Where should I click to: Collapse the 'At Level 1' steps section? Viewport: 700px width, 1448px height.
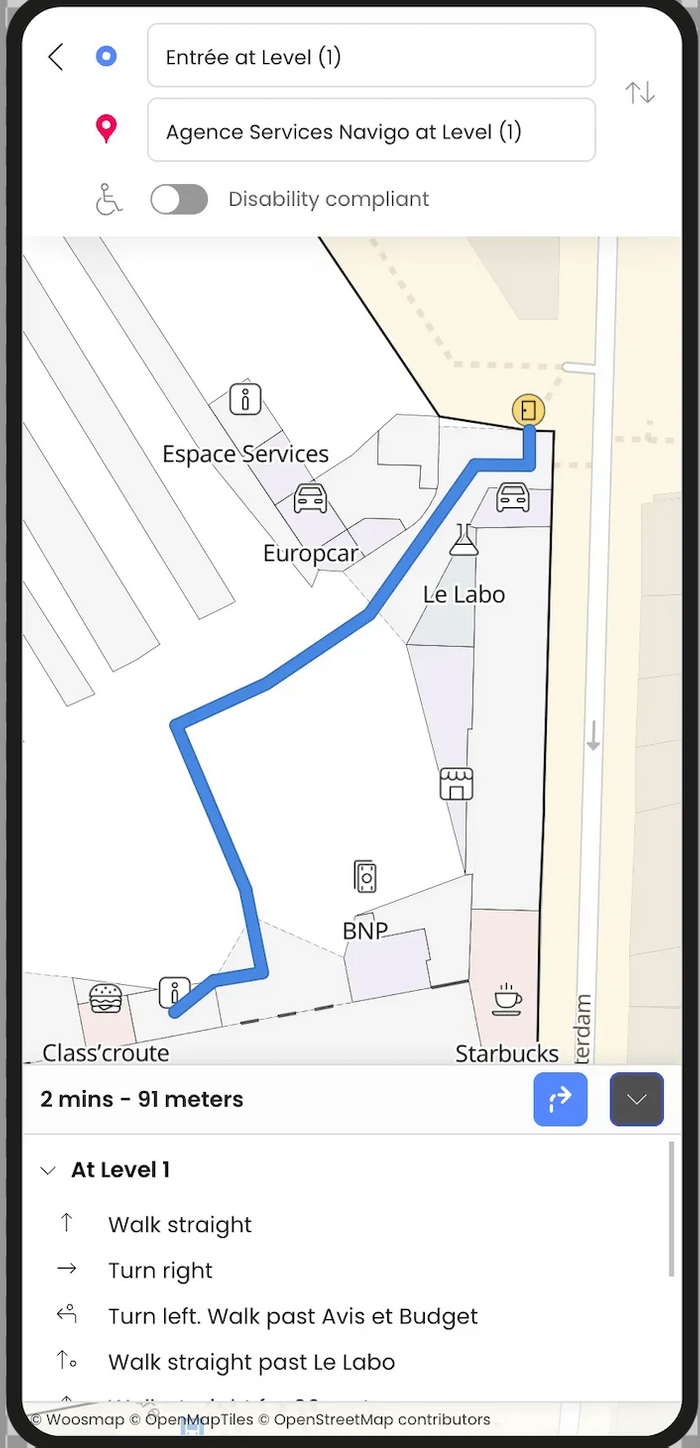[x=48, y=1170]
